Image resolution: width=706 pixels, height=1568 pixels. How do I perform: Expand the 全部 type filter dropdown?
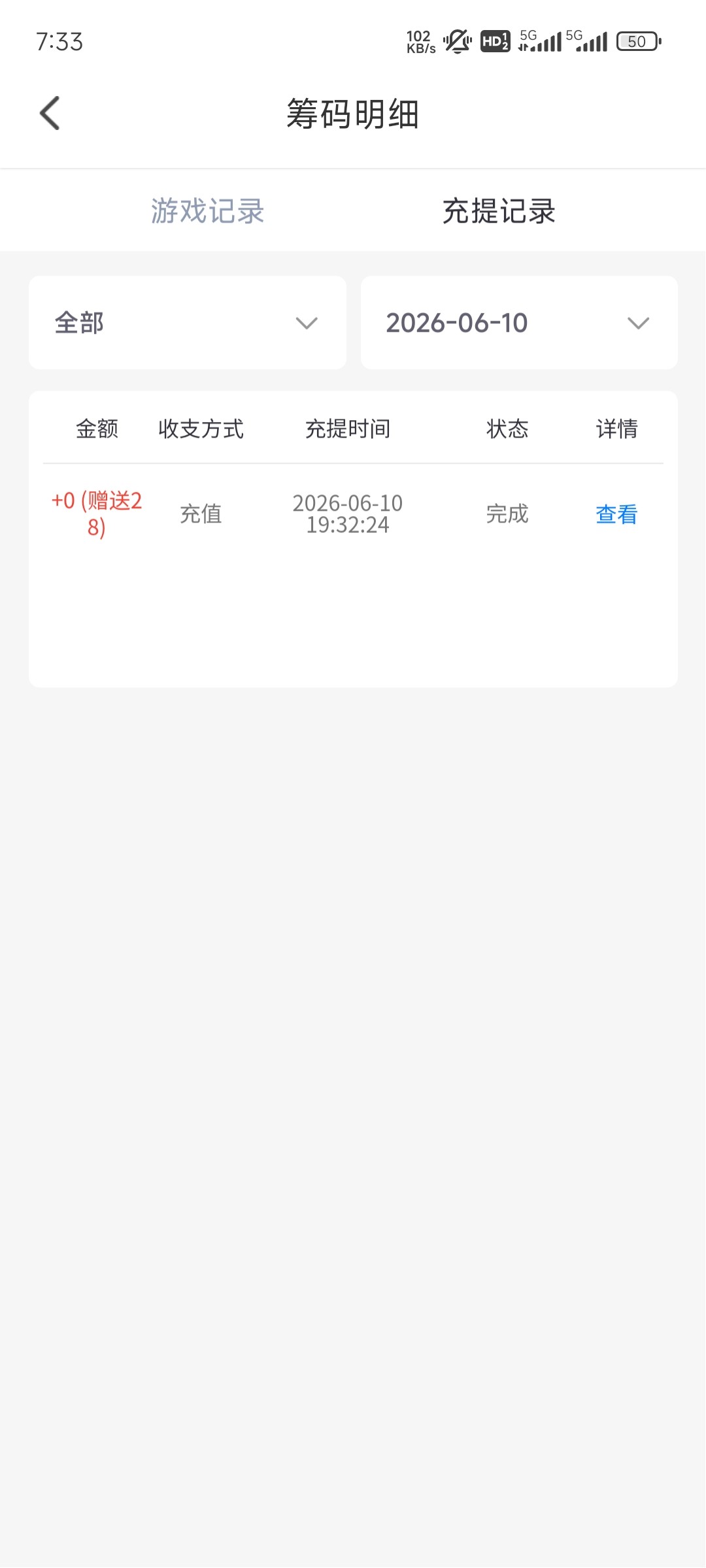click(x=188, y=323)
